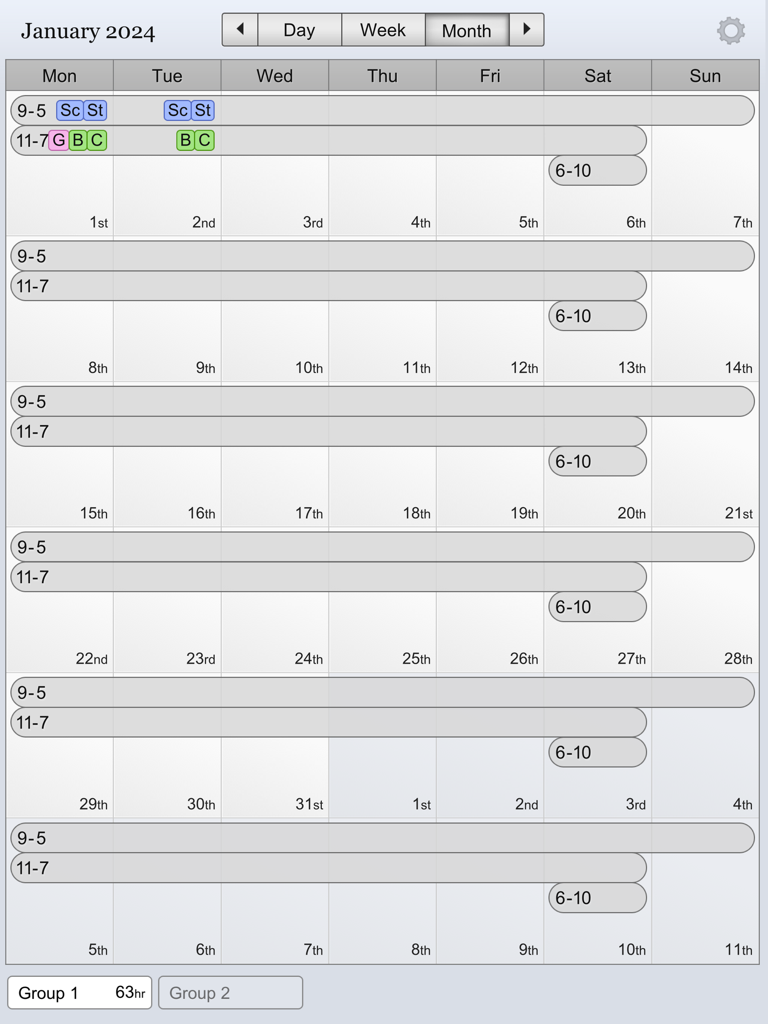Click the St badge on Tuesday the 2nd
The image size is (768, 1024).
point(203,110)
